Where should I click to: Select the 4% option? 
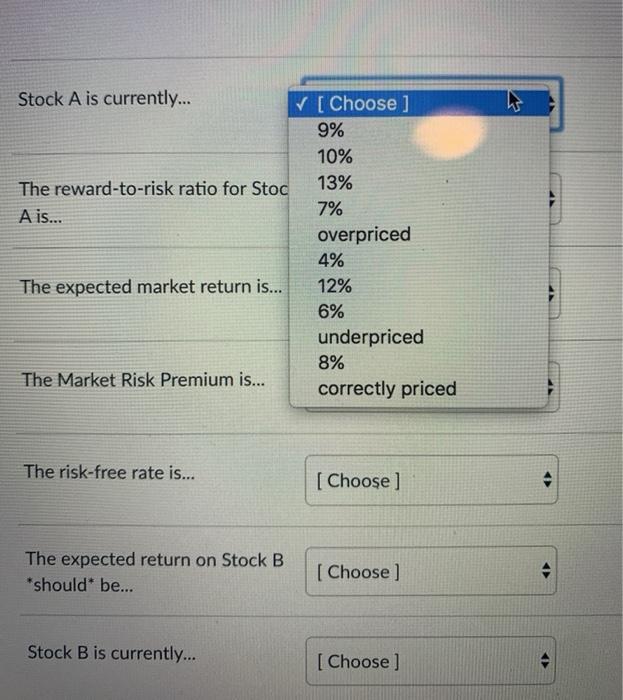tap(331, 260)
